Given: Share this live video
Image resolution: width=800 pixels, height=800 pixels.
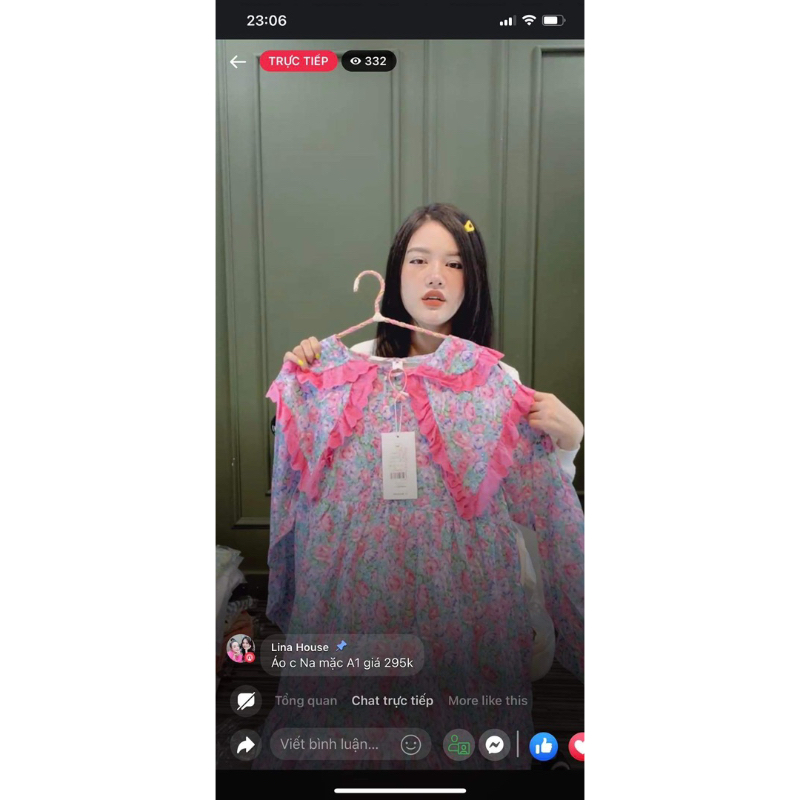Looking at the screenshot, I should pyautogui.click(x=245, y=745).
